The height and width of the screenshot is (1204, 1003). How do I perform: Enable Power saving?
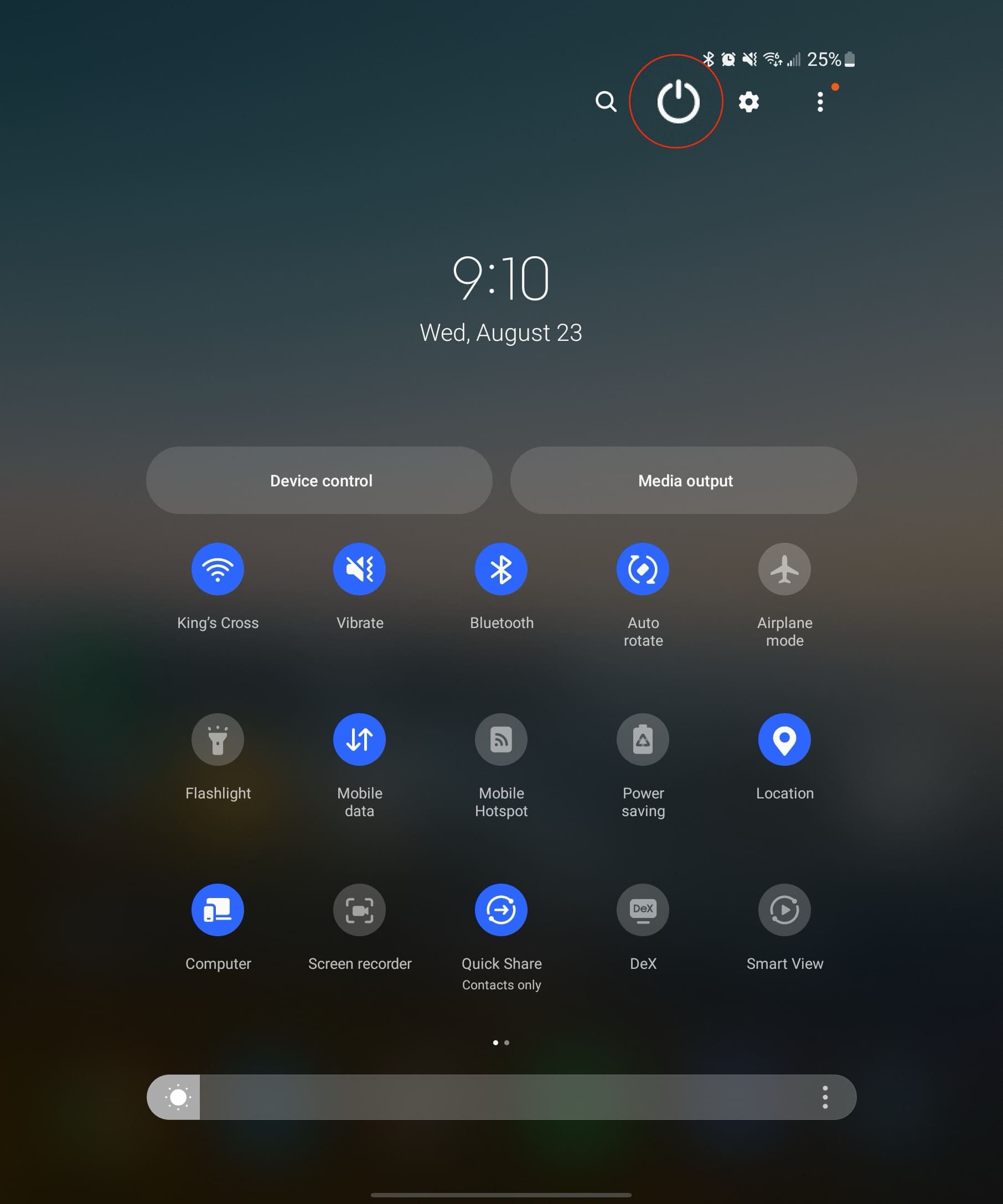point(643,740)
